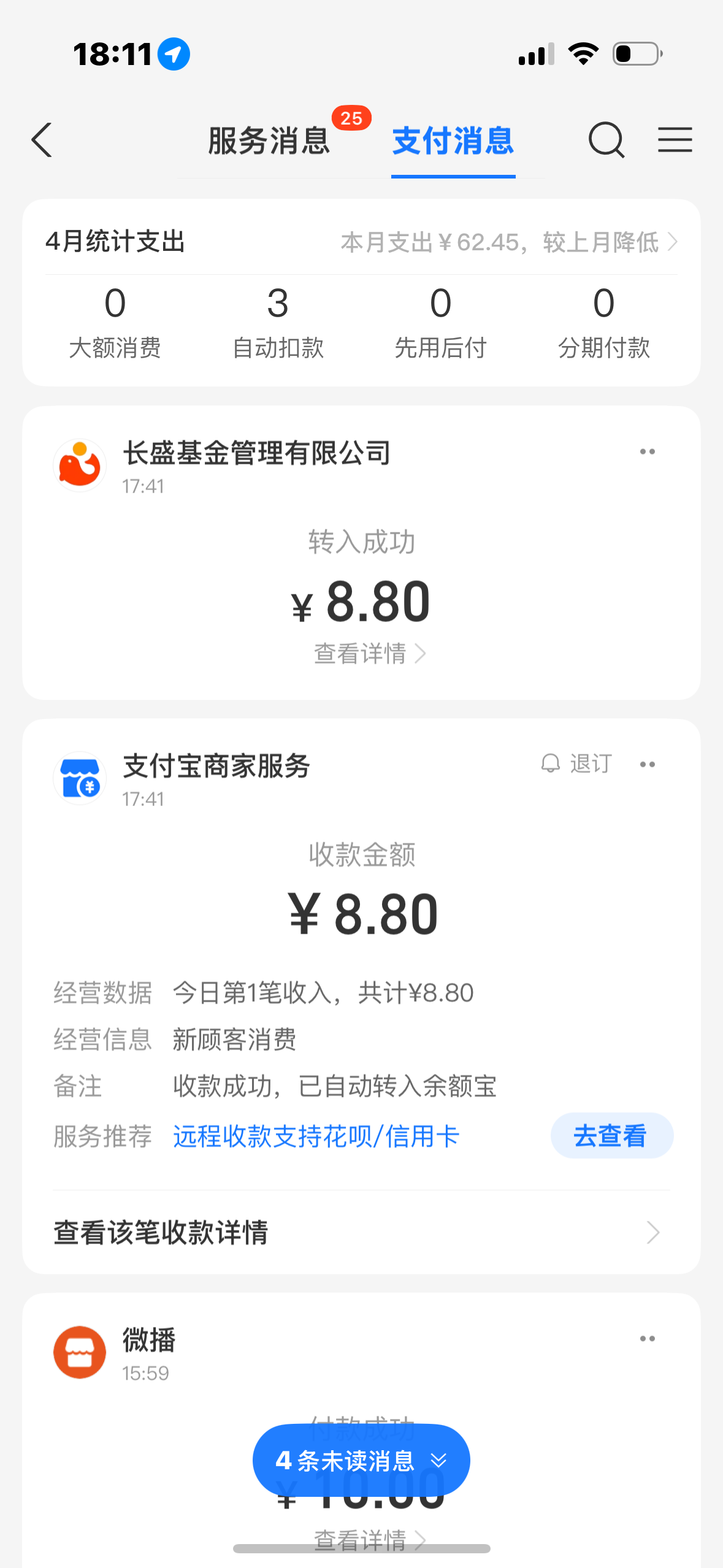Screen dimensions: 723x1568
Task: Open more options for 长盛基金管理有限公司 message
Action: tap(647, 452)
